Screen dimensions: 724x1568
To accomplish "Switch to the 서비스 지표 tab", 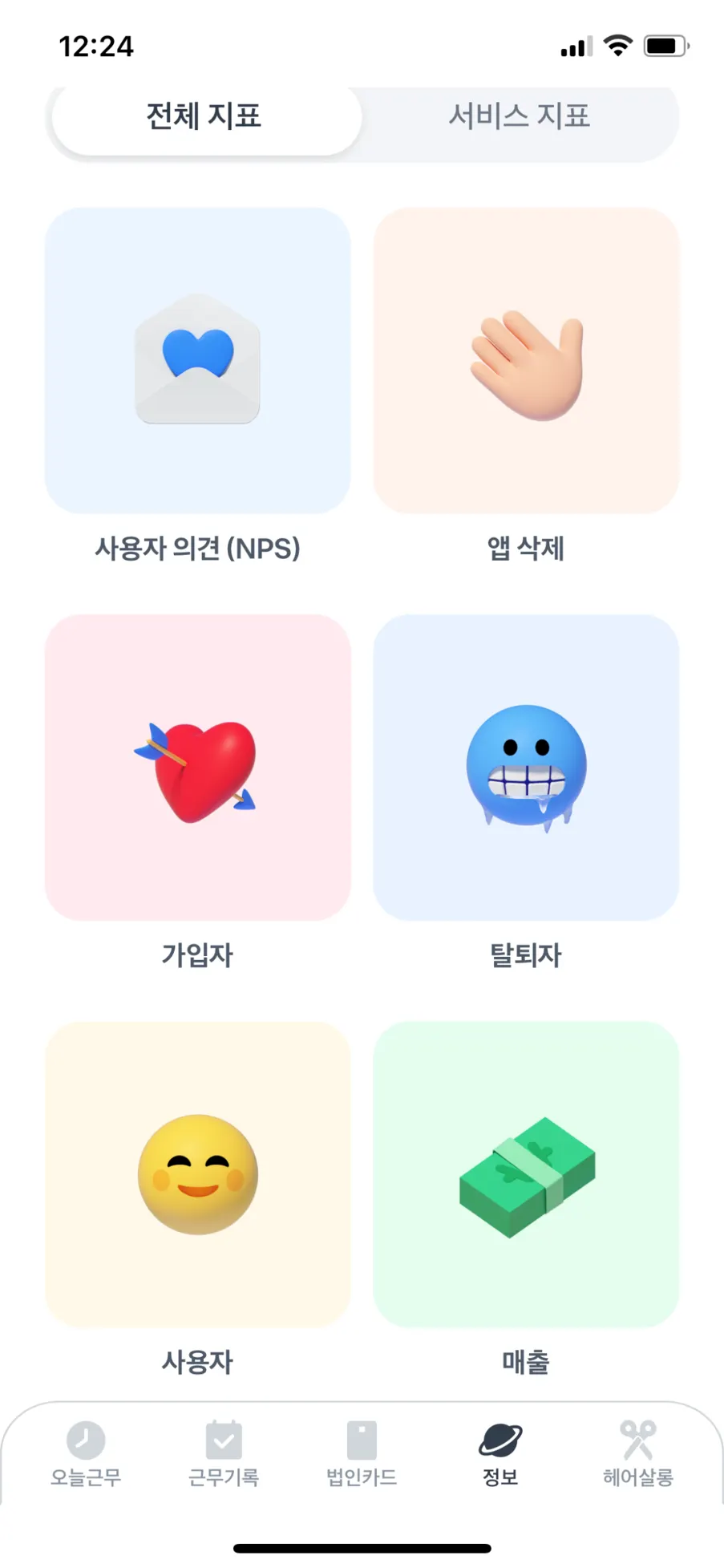I will click(519, 116).
